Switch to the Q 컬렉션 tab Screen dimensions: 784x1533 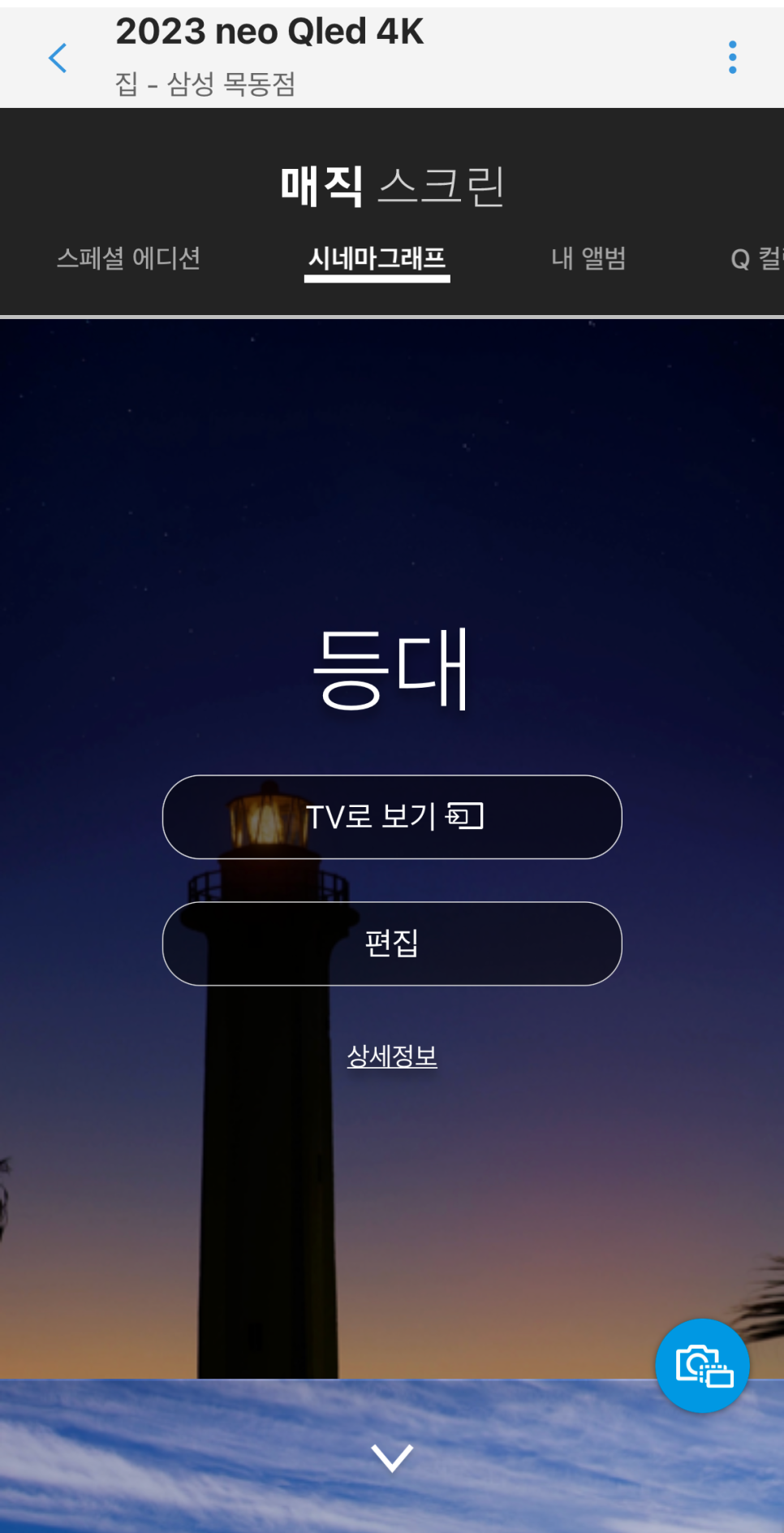756,258
